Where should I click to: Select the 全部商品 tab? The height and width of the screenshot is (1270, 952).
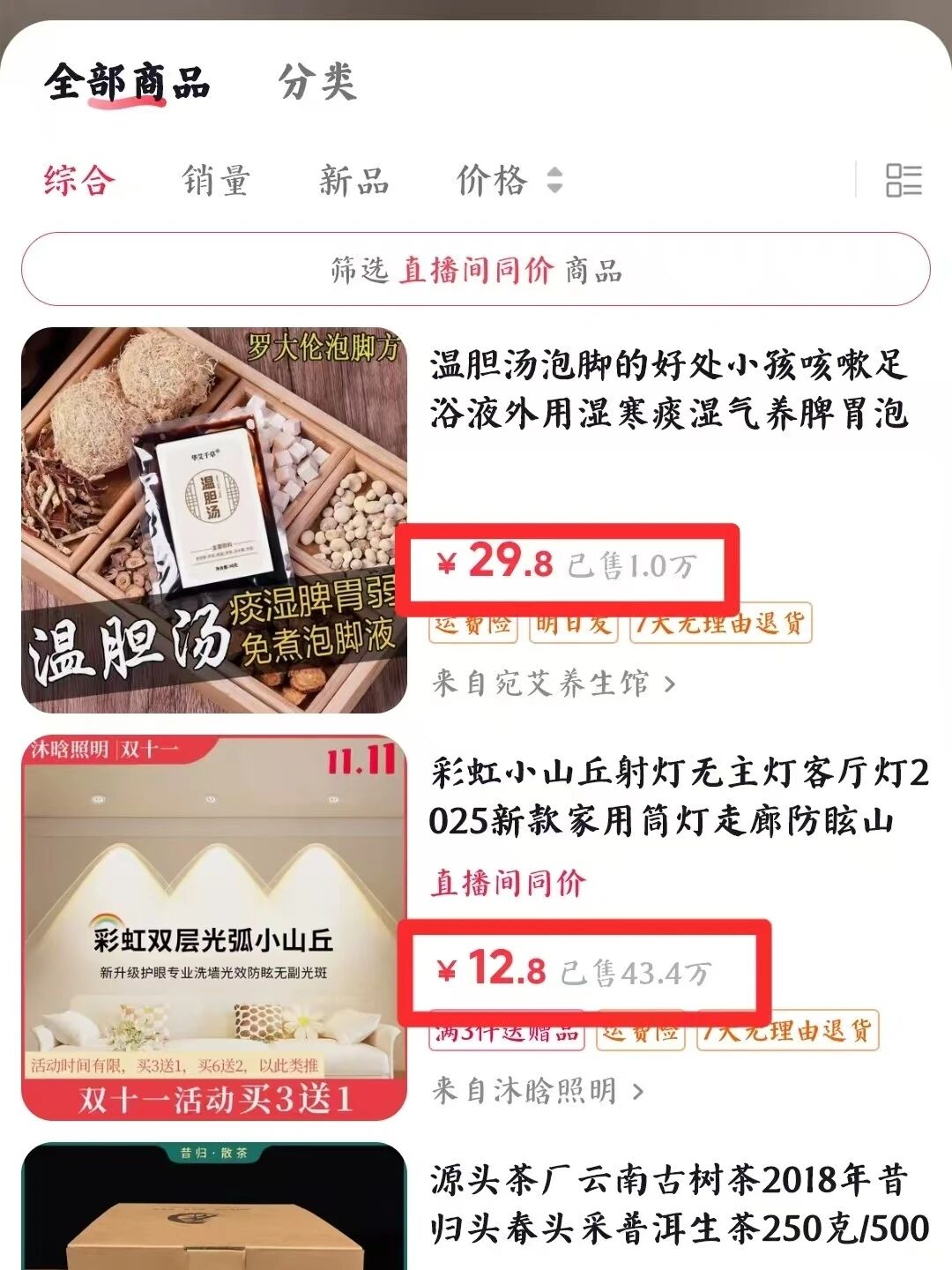coord(130,83)
